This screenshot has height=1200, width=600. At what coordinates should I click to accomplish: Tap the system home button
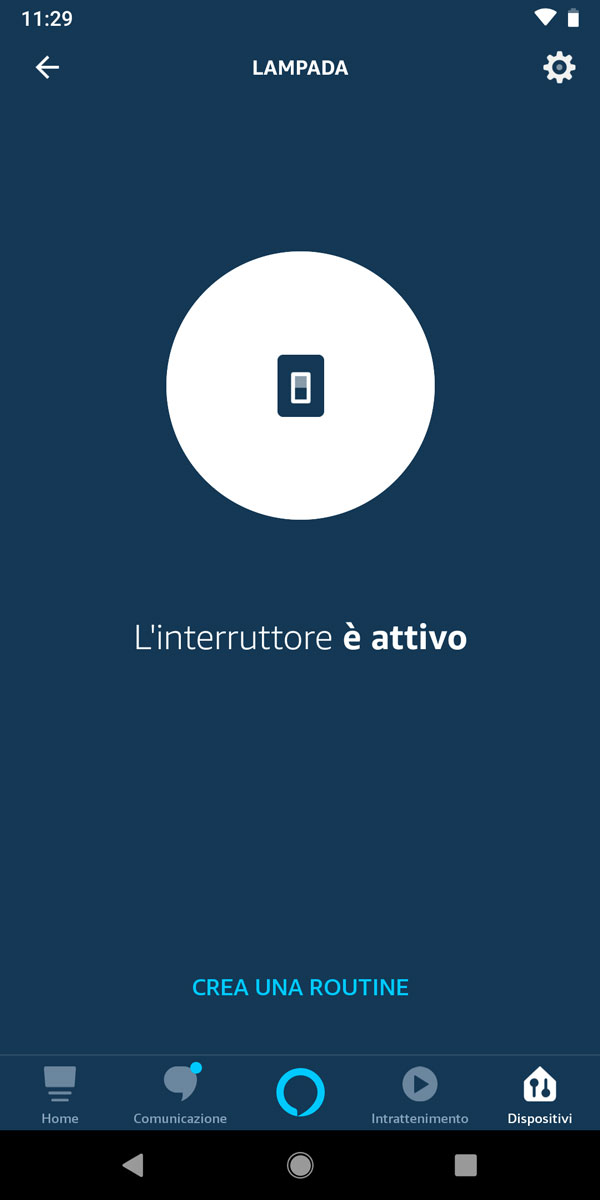(x=300, y=1164)
